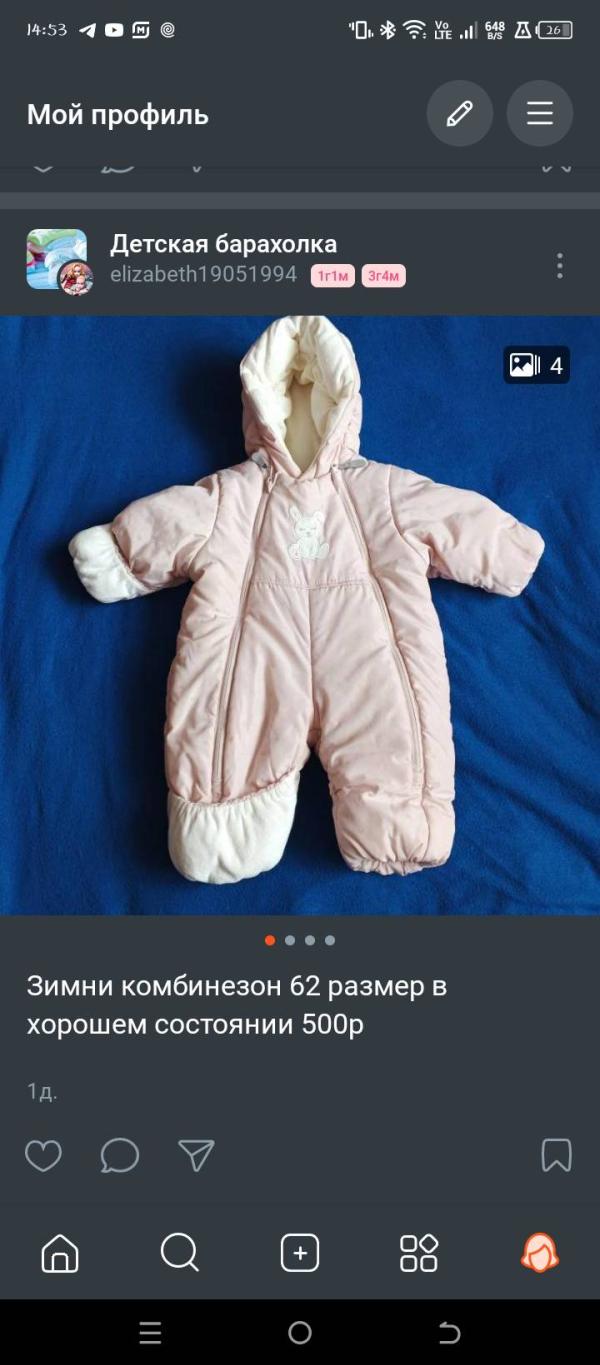The image size is (600, 1365).
Task: Bookmark the jumpsuit post
Action: click(556, 1156)
